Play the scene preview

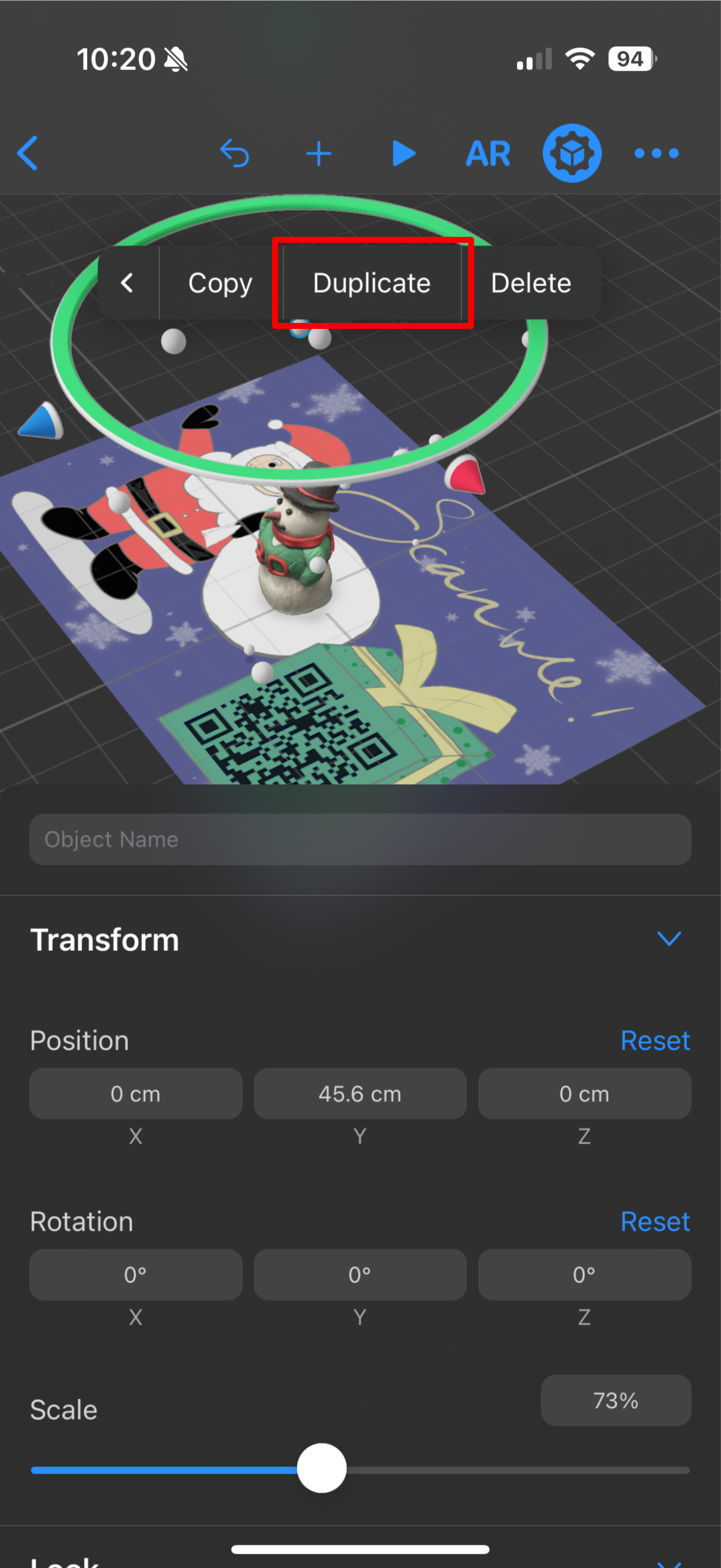pyautogui.click(x=404, y=153)
